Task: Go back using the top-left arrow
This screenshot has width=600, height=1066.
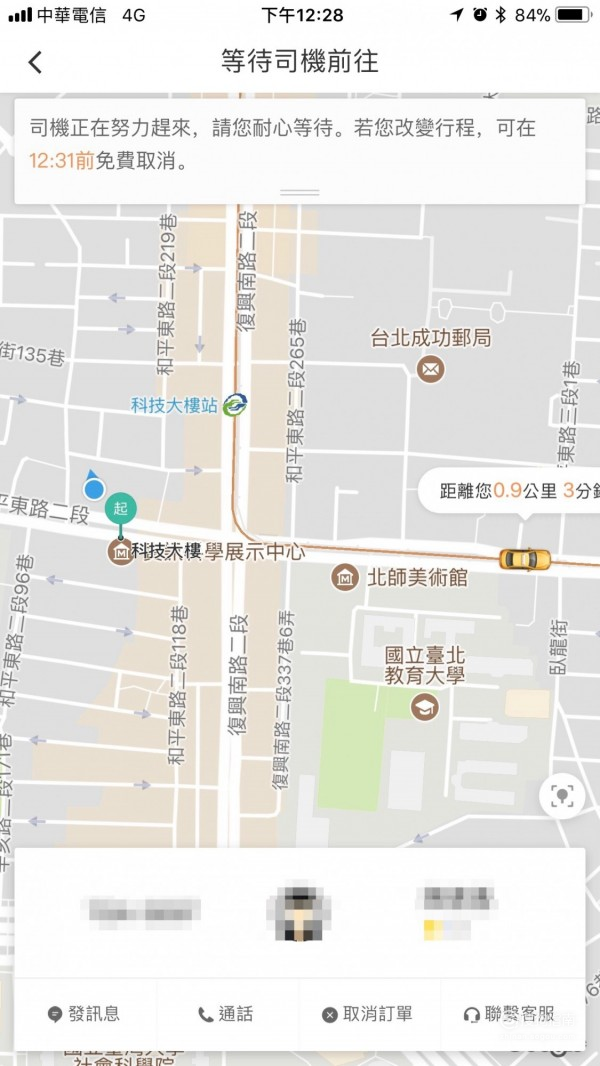Action: [35, 62]
